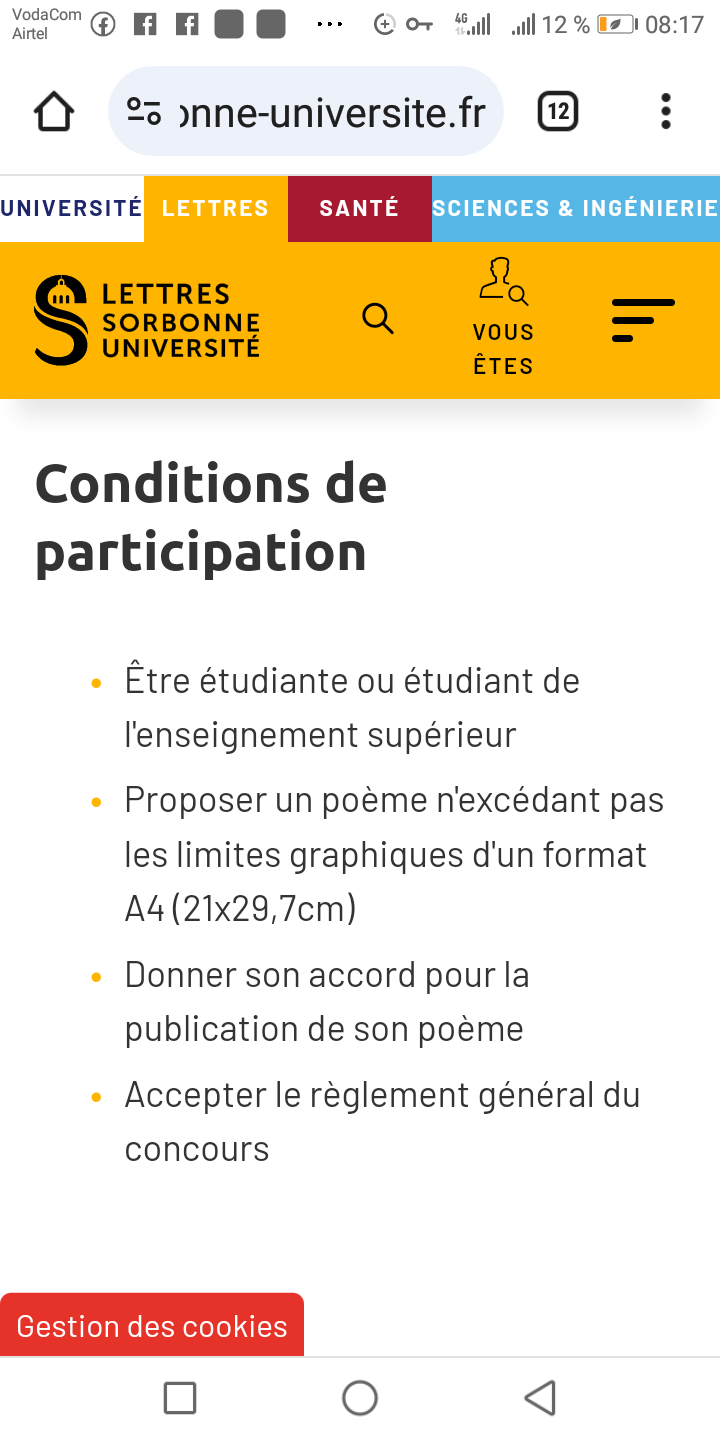This screenshot has width=720, height=1440.
Task: Click the site settings icon in address bar
Action: (146, 111)
